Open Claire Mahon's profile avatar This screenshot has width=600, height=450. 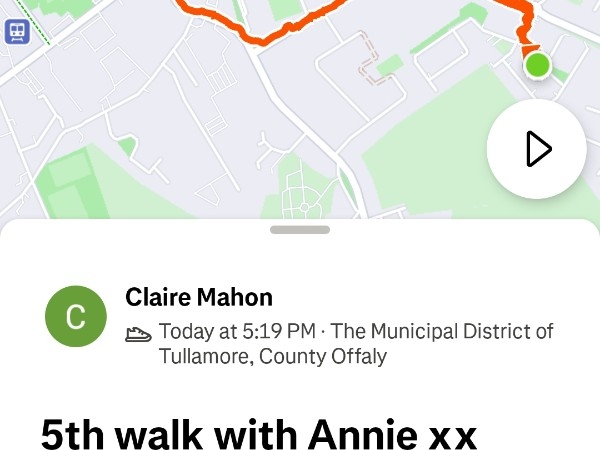point(76,317)
